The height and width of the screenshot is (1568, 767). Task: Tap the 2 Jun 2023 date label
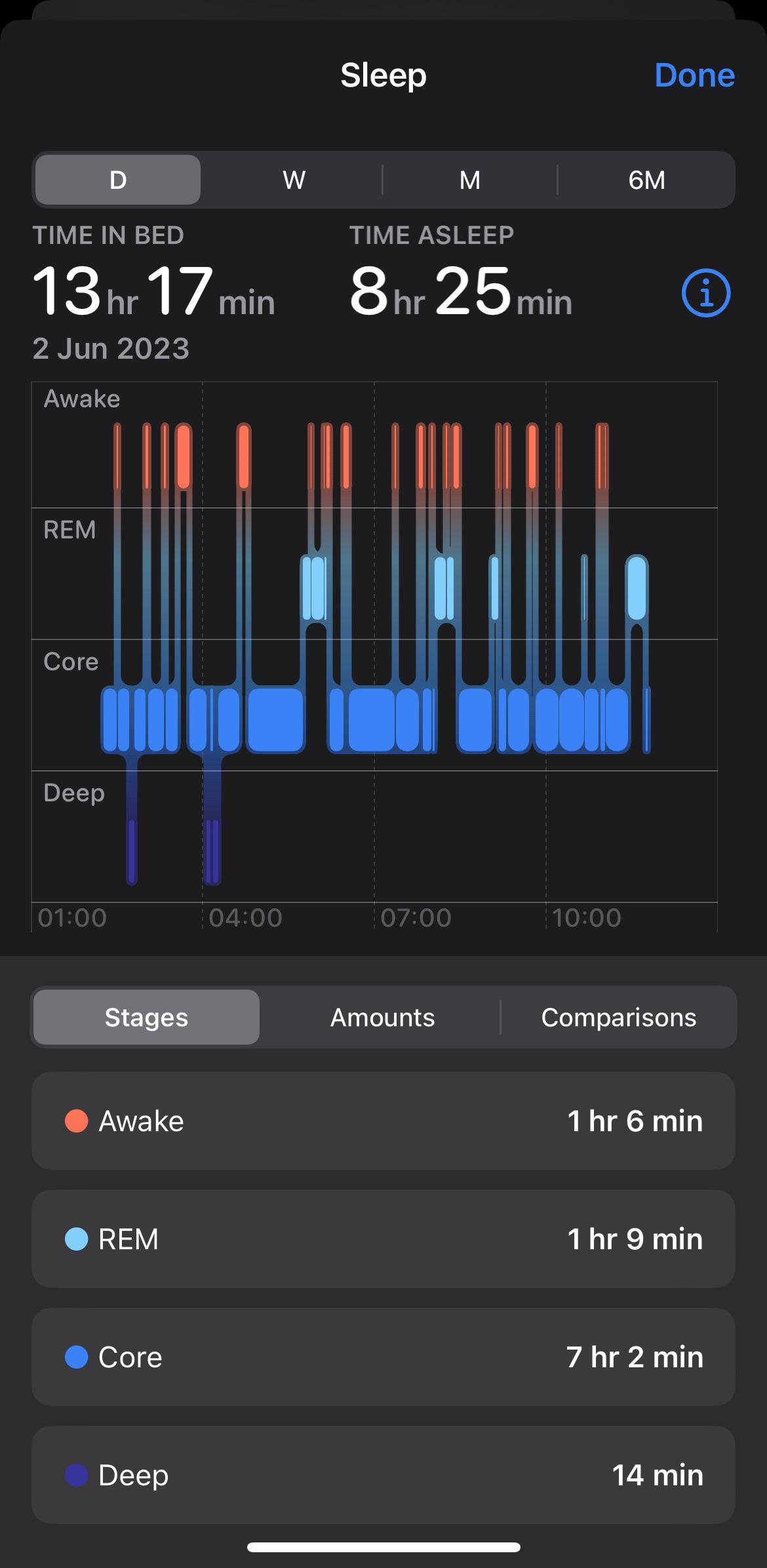109,348
